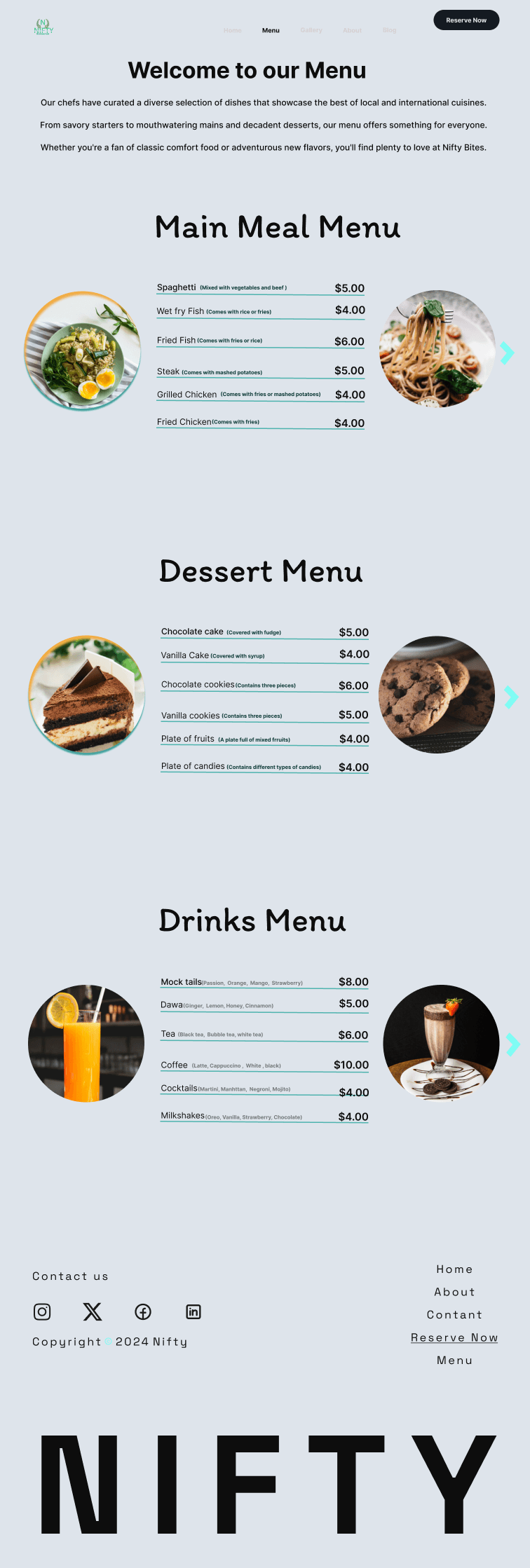Viewport: 530px width, 1568px height.
Task: Go to Gallery in the top navigation
Action: pos(311,30)
